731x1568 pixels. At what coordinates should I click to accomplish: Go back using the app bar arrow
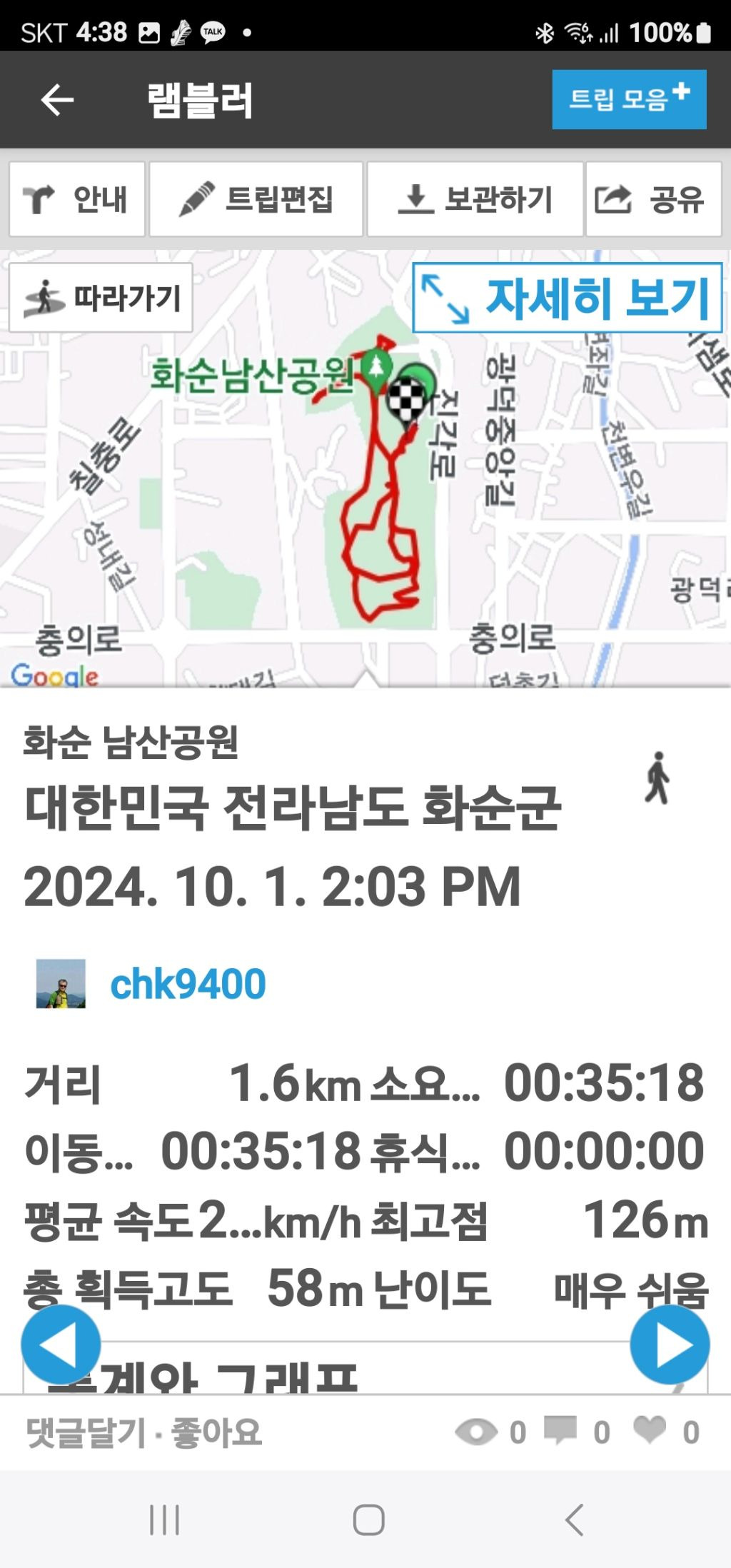[x=57, y=100]
